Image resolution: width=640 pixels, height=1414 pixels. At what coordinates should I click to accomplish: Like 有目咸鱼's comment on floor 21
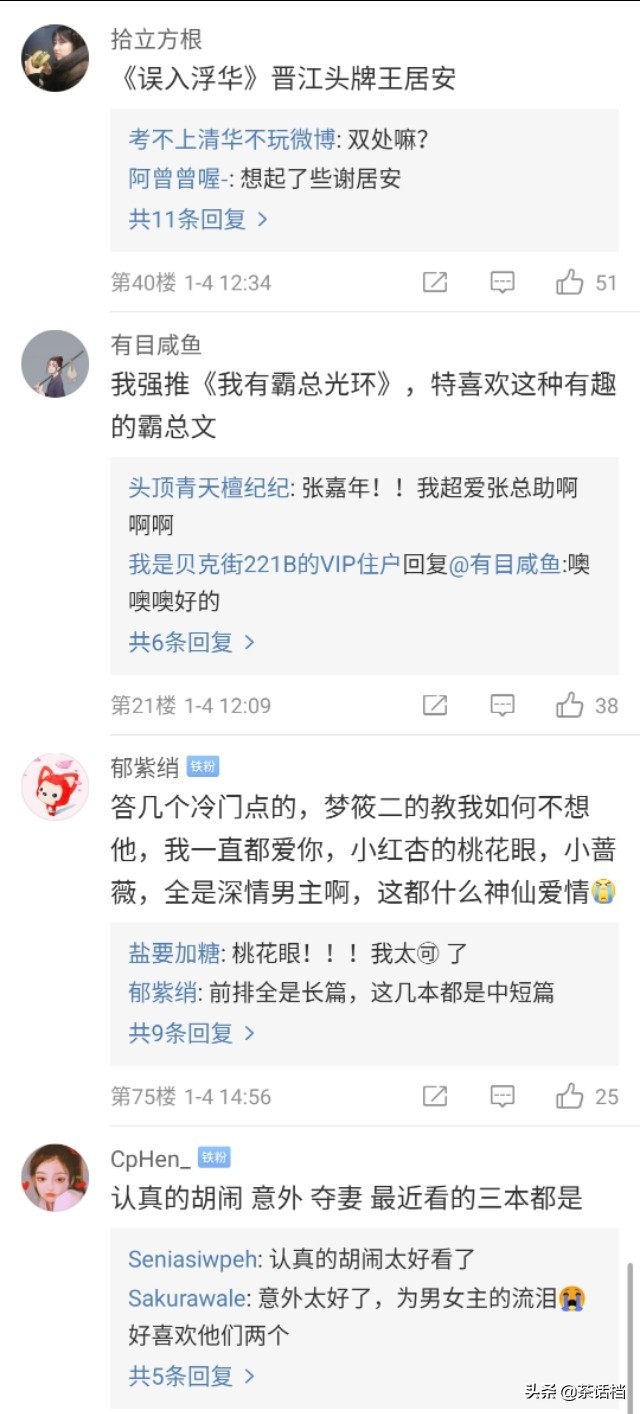pos(570,706)
